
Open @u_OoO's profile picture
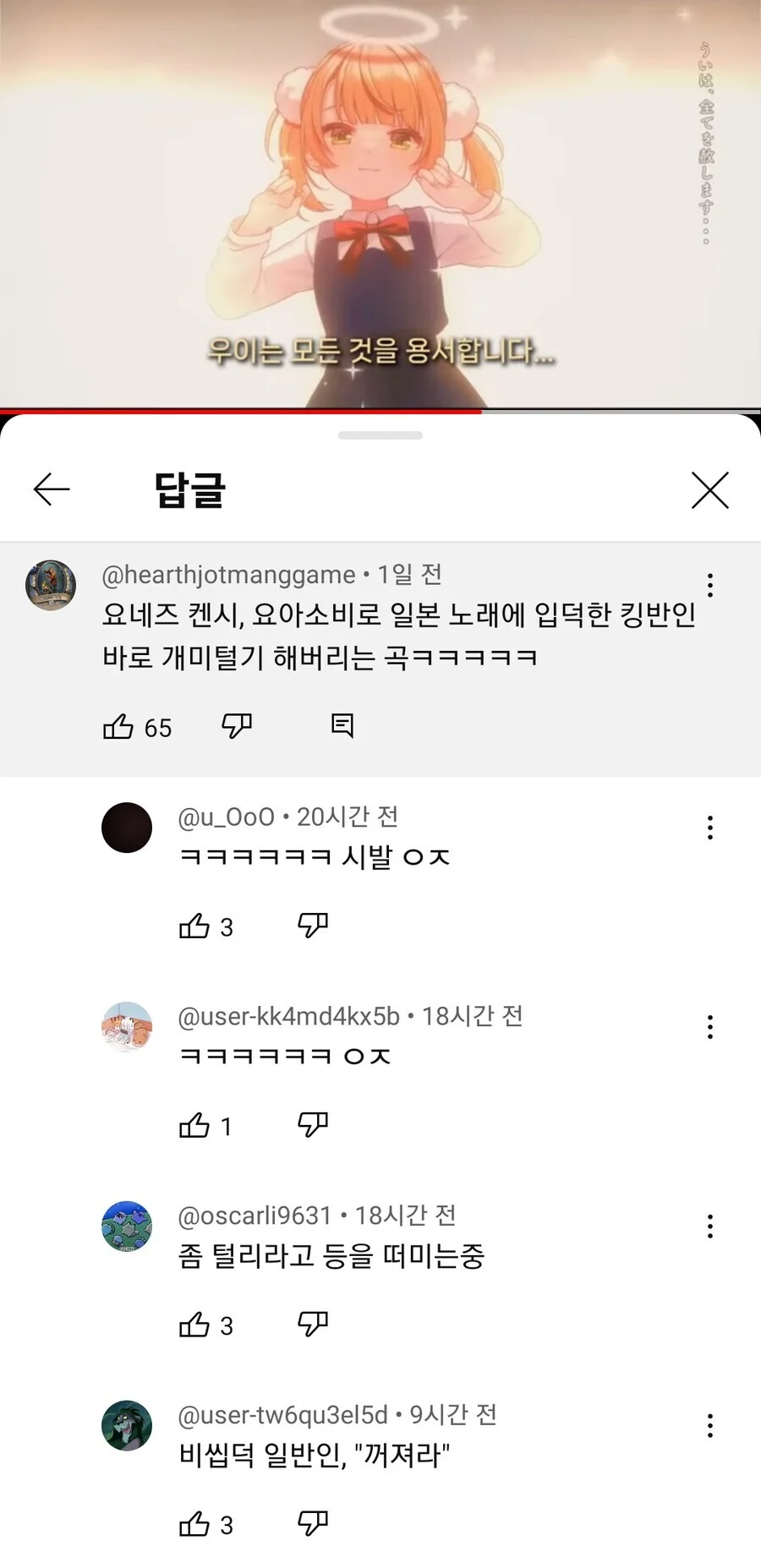click(x=127, y=828)
